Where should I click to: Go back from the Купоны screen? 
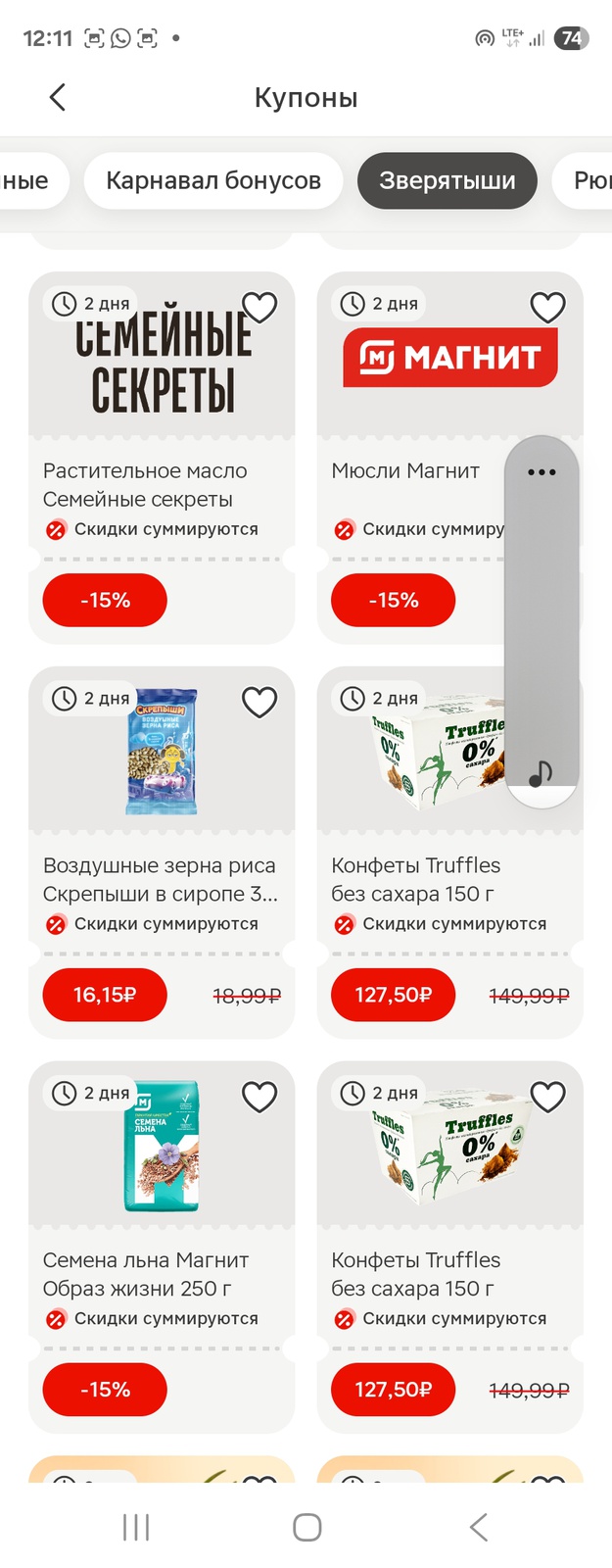(x=58, y=97)
